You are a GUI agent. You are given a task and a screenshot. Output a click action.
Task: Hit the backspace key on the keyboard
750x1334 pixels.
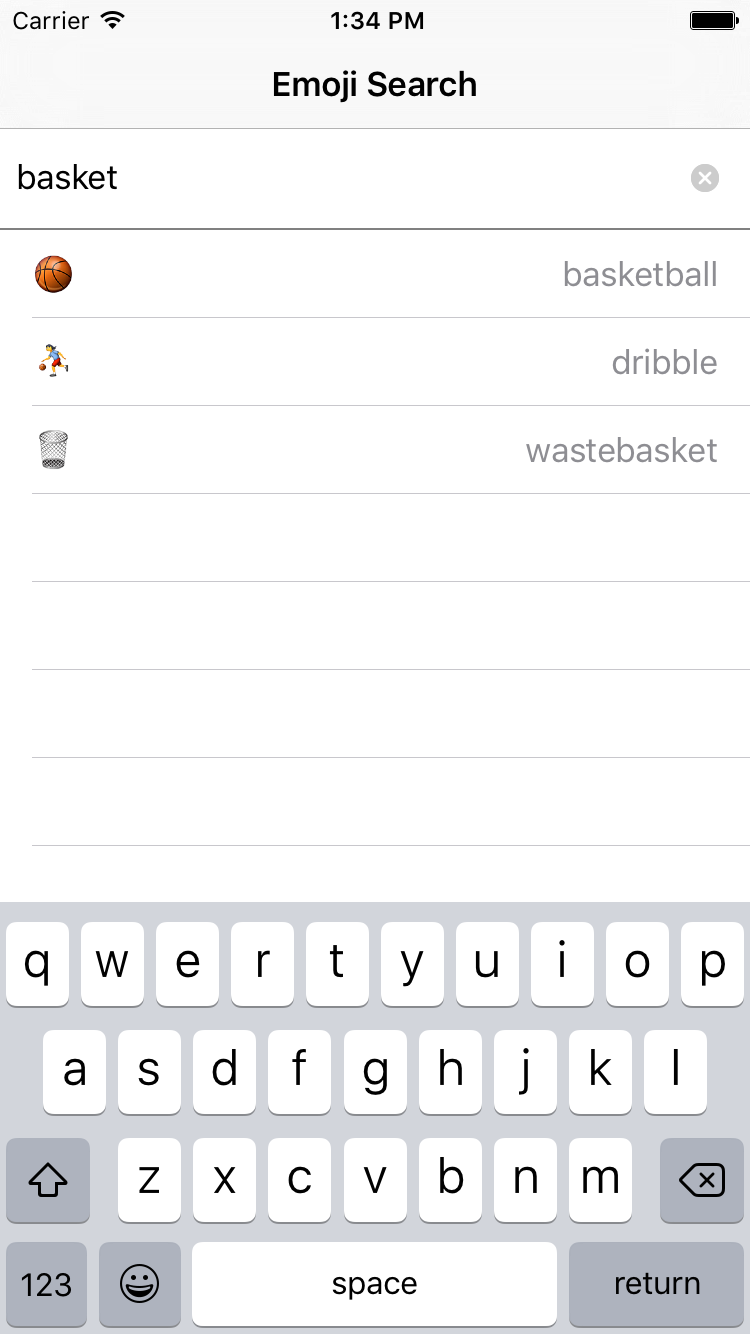701,1181
